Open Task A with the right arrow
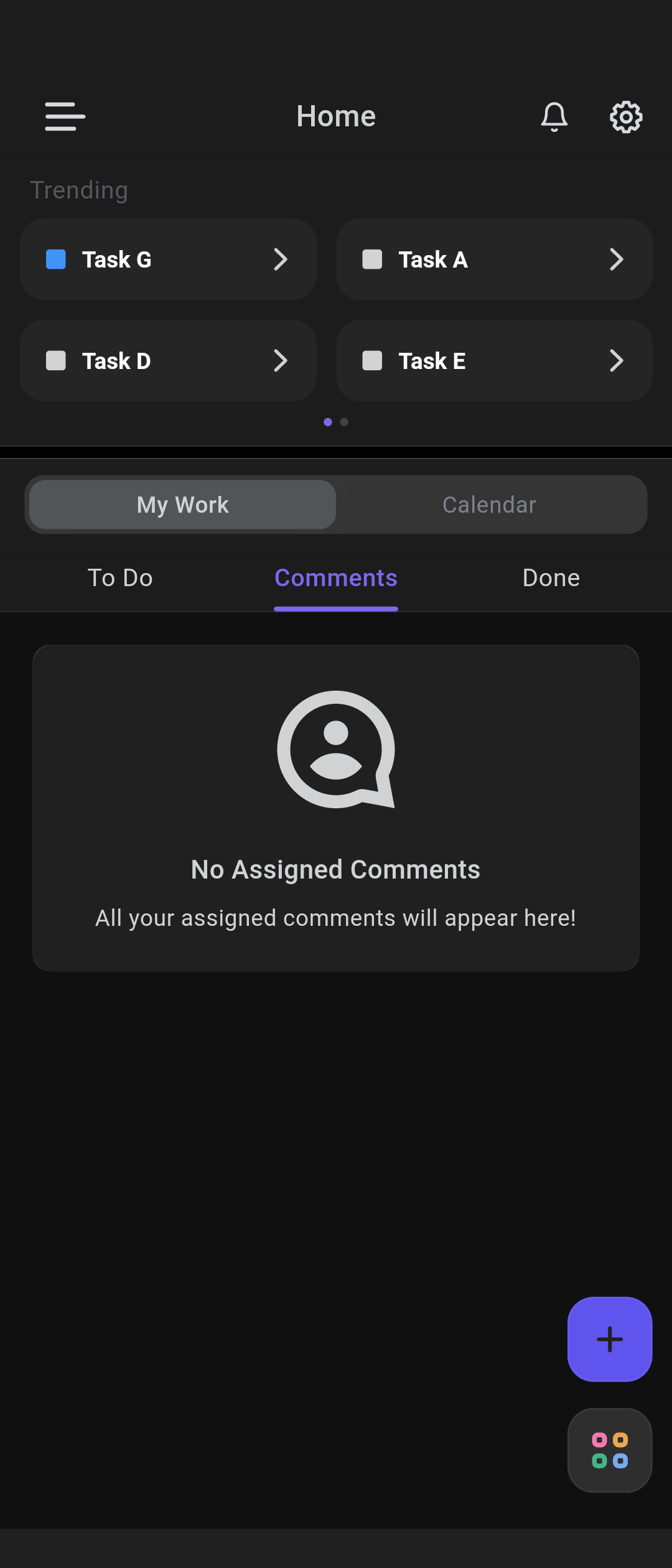 coord(617,259)
